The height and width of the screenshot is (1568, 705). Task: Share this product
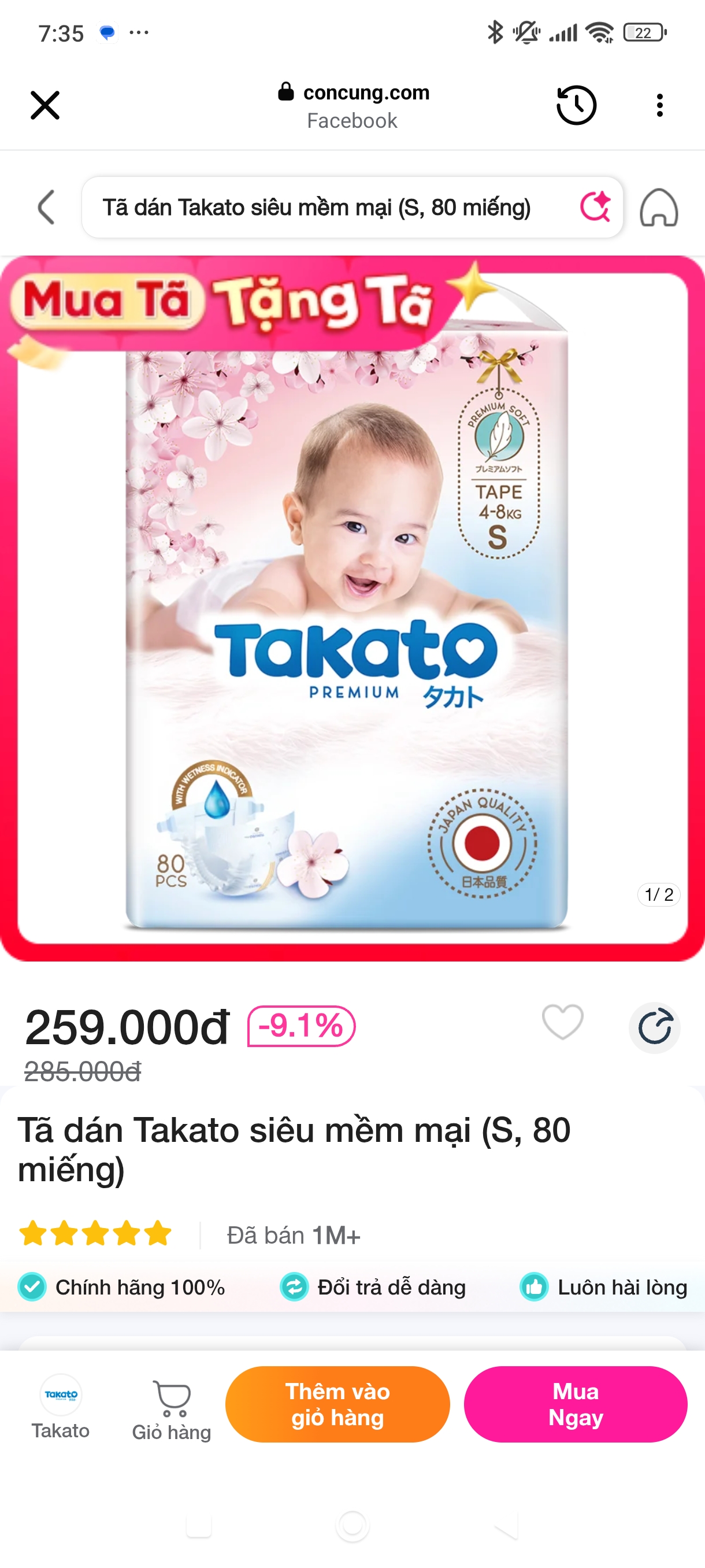pyautogui.click(x=655, y=1027)
